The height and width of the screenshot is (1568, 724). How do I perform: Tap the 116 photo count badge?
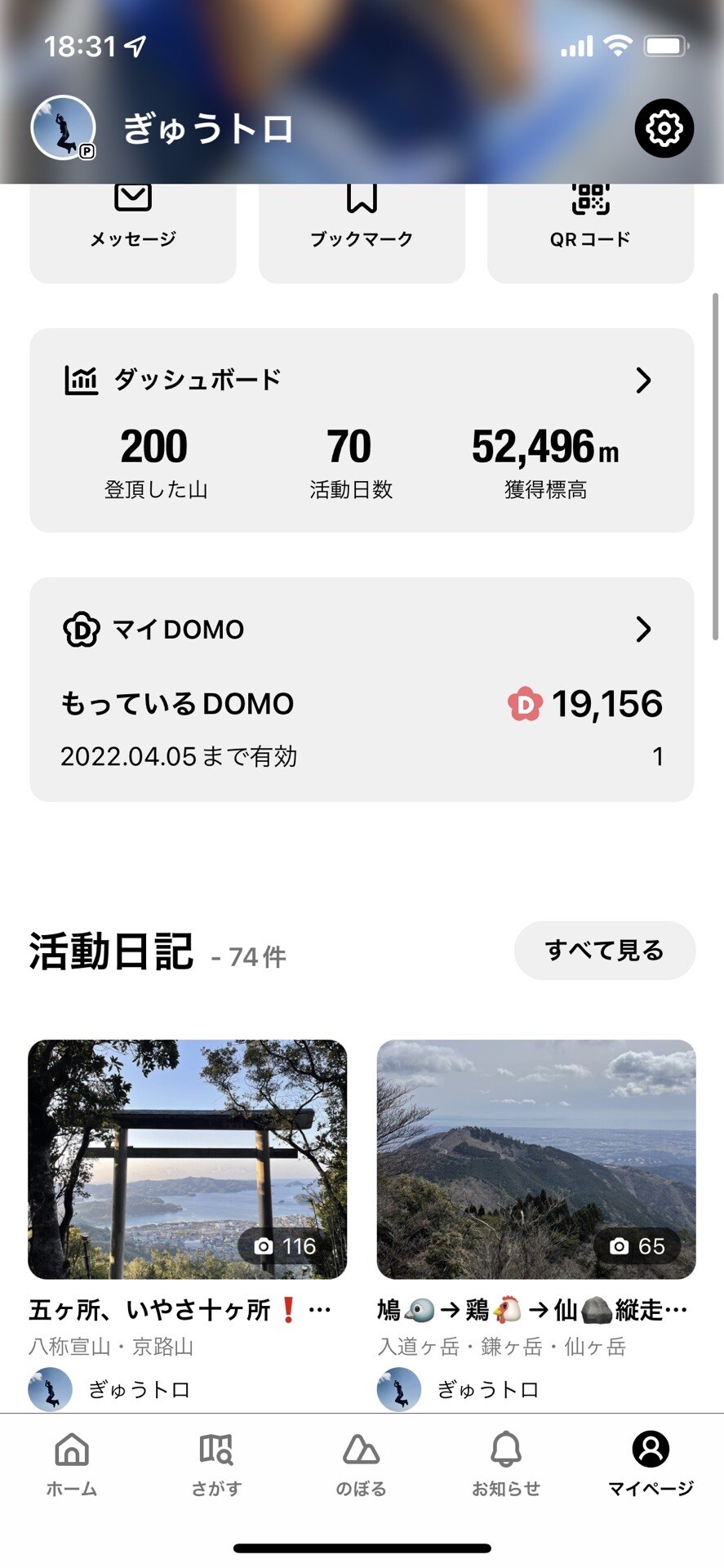pos(285,1246)
